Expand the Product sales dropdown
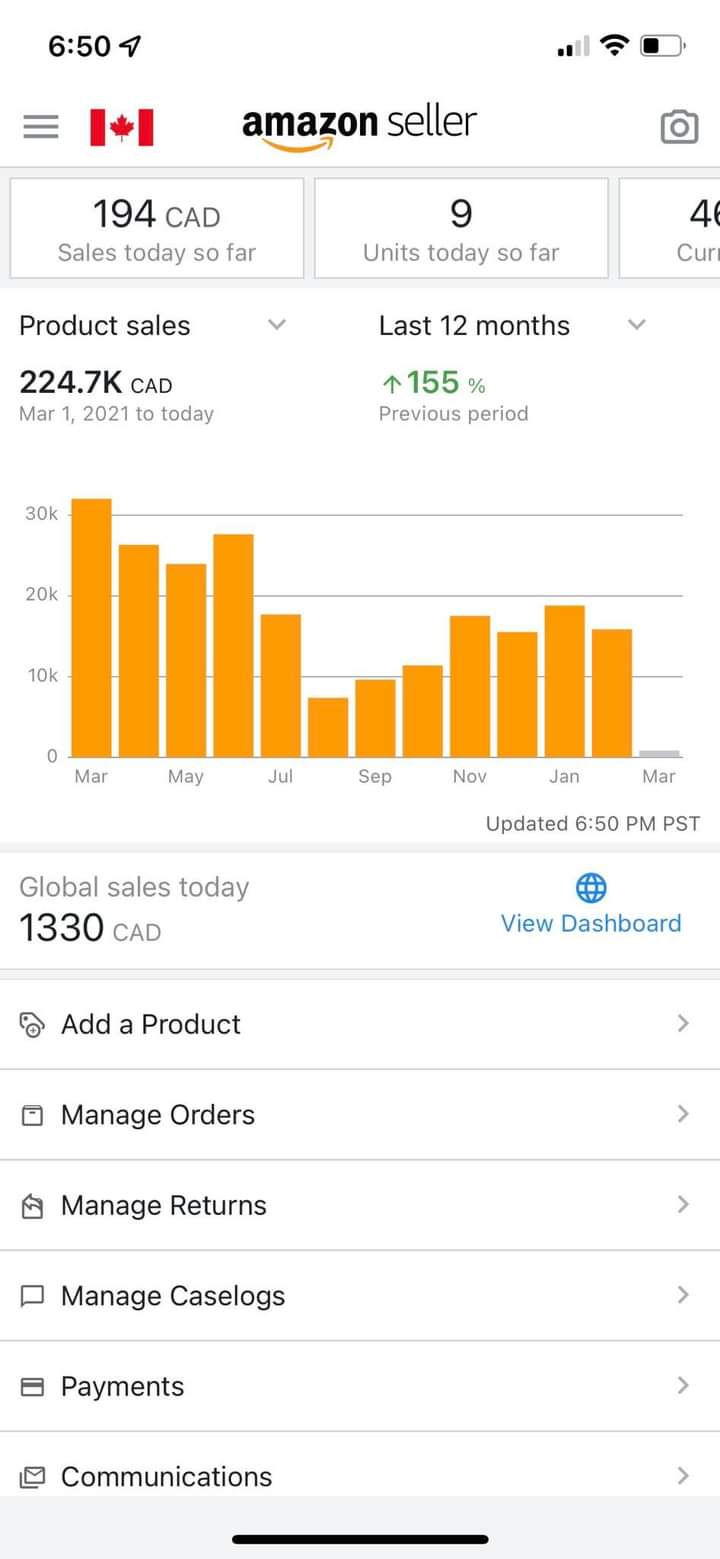This screenshot has width=720, height=1559. pyautogui.click(x=153, y=325)
